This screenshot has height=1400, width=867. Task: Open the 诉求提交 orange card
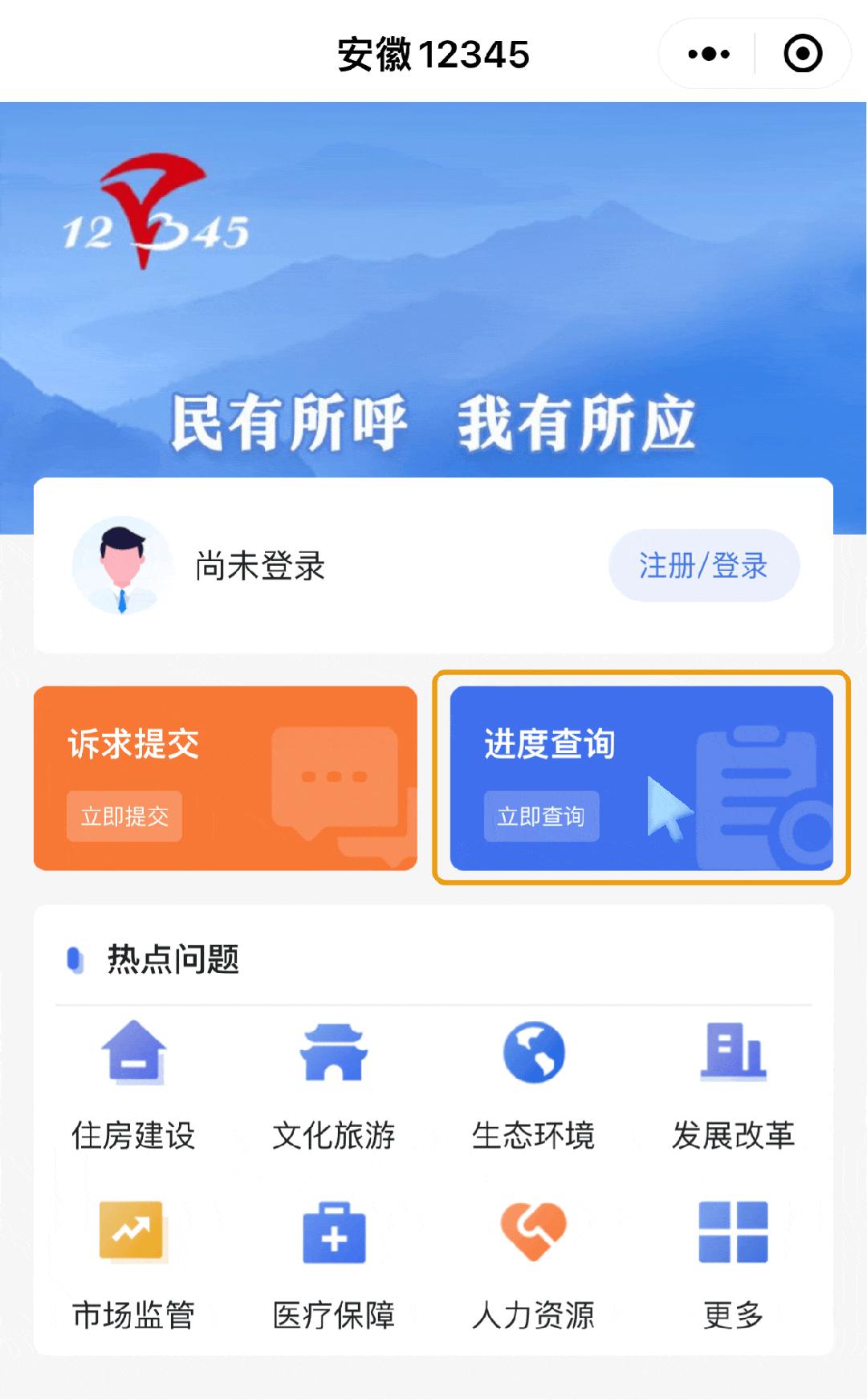tap(225, 775)
